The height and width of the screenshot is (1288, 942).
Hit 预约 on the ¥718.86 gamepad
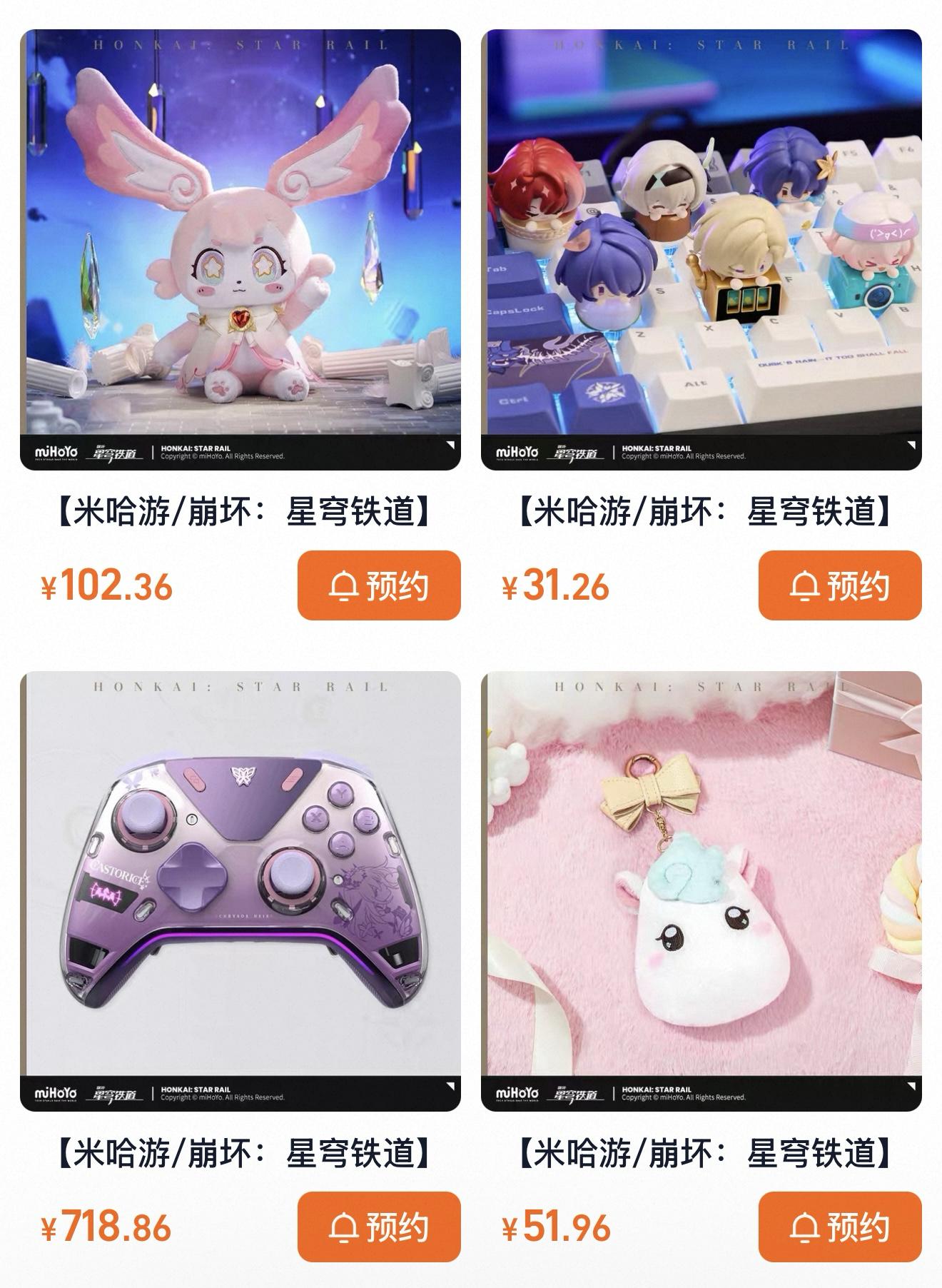(379, 1227)
